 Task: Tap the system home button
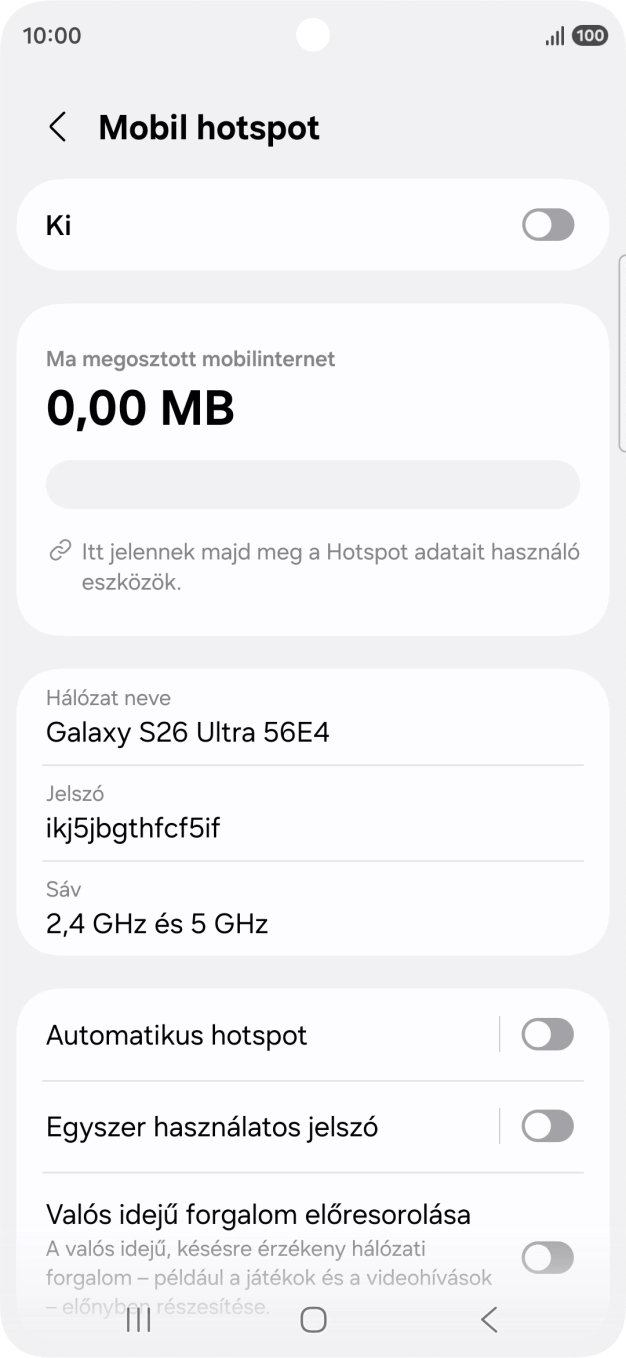313,1320
